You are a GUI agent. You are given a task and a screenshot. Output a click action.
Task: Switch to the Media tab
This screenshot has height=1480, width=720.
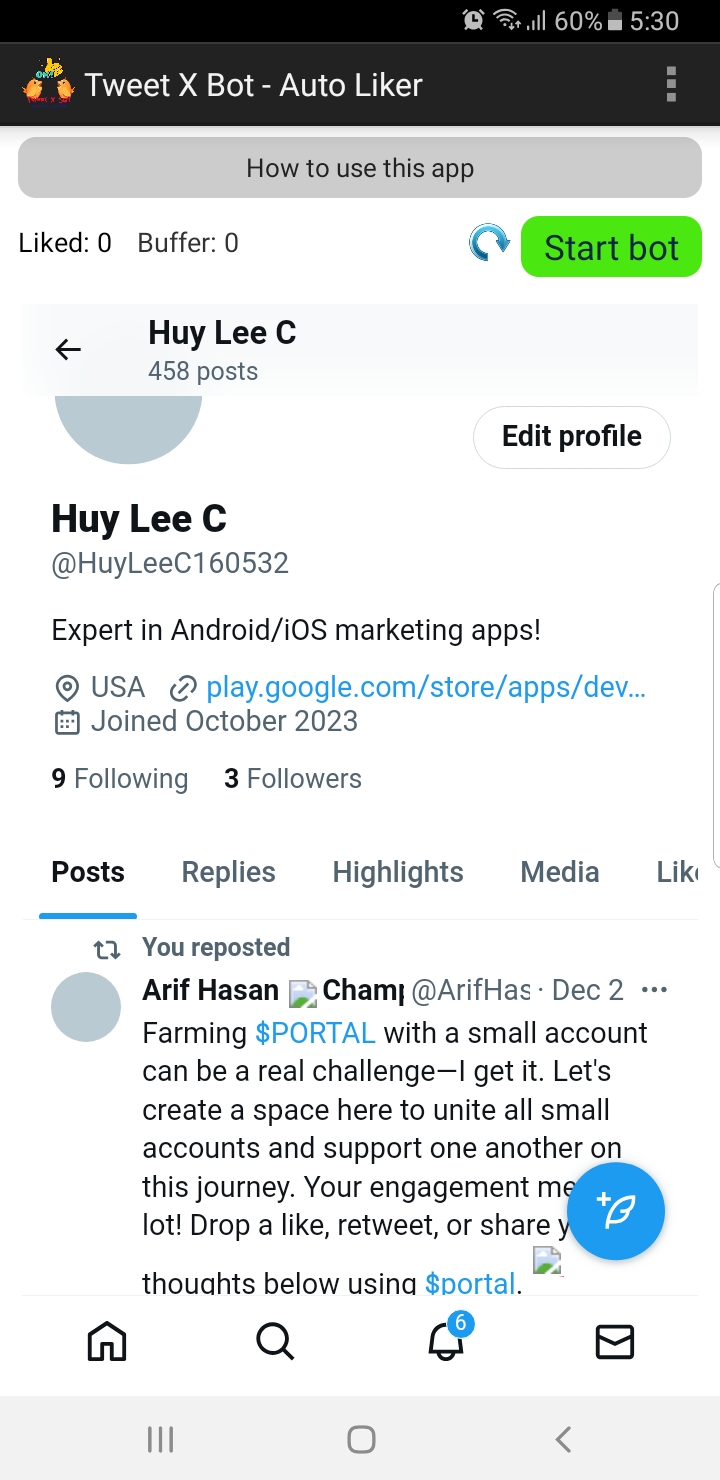click(560, 872)
